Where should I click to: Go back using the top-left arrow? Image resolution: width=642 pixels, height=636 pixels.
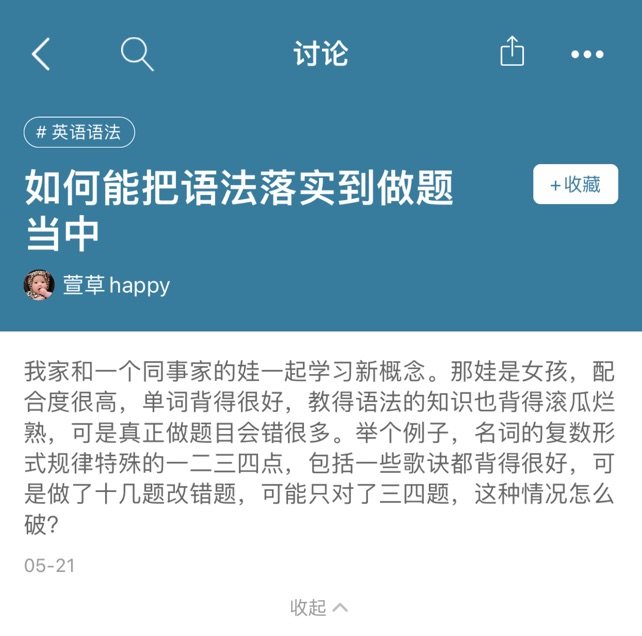pos(41,54)
